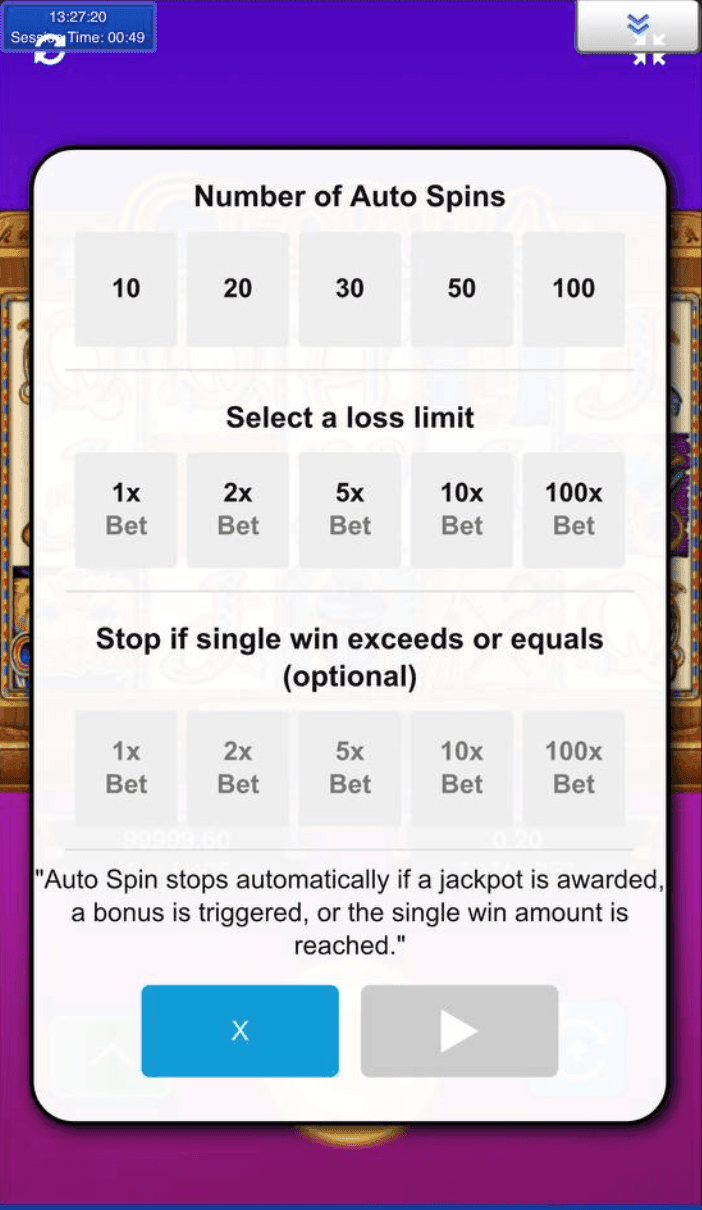Choose 5x Bet loss limit
The height and width of the screenshot is (1210, 702).
[350, 509]
